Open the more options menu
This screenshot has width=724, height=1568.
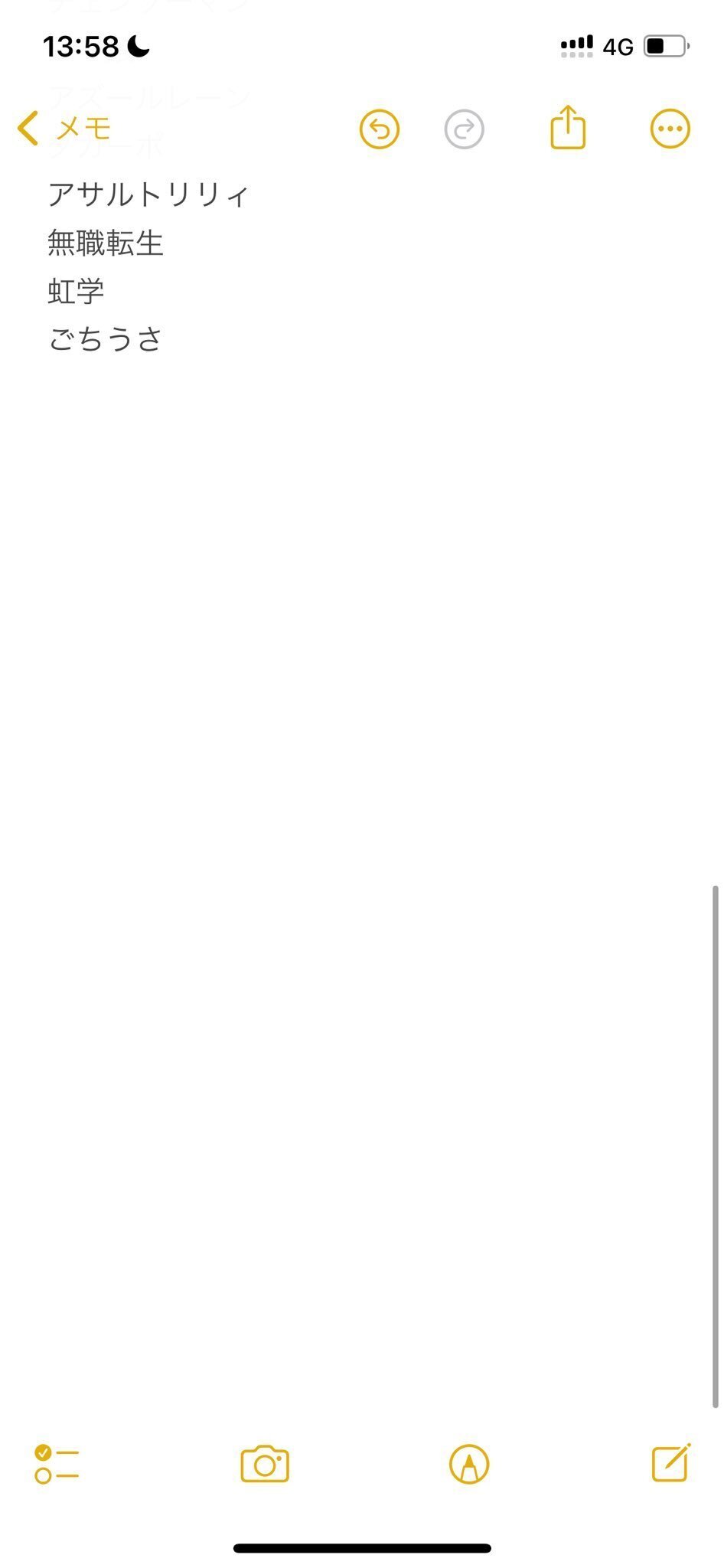670,129
